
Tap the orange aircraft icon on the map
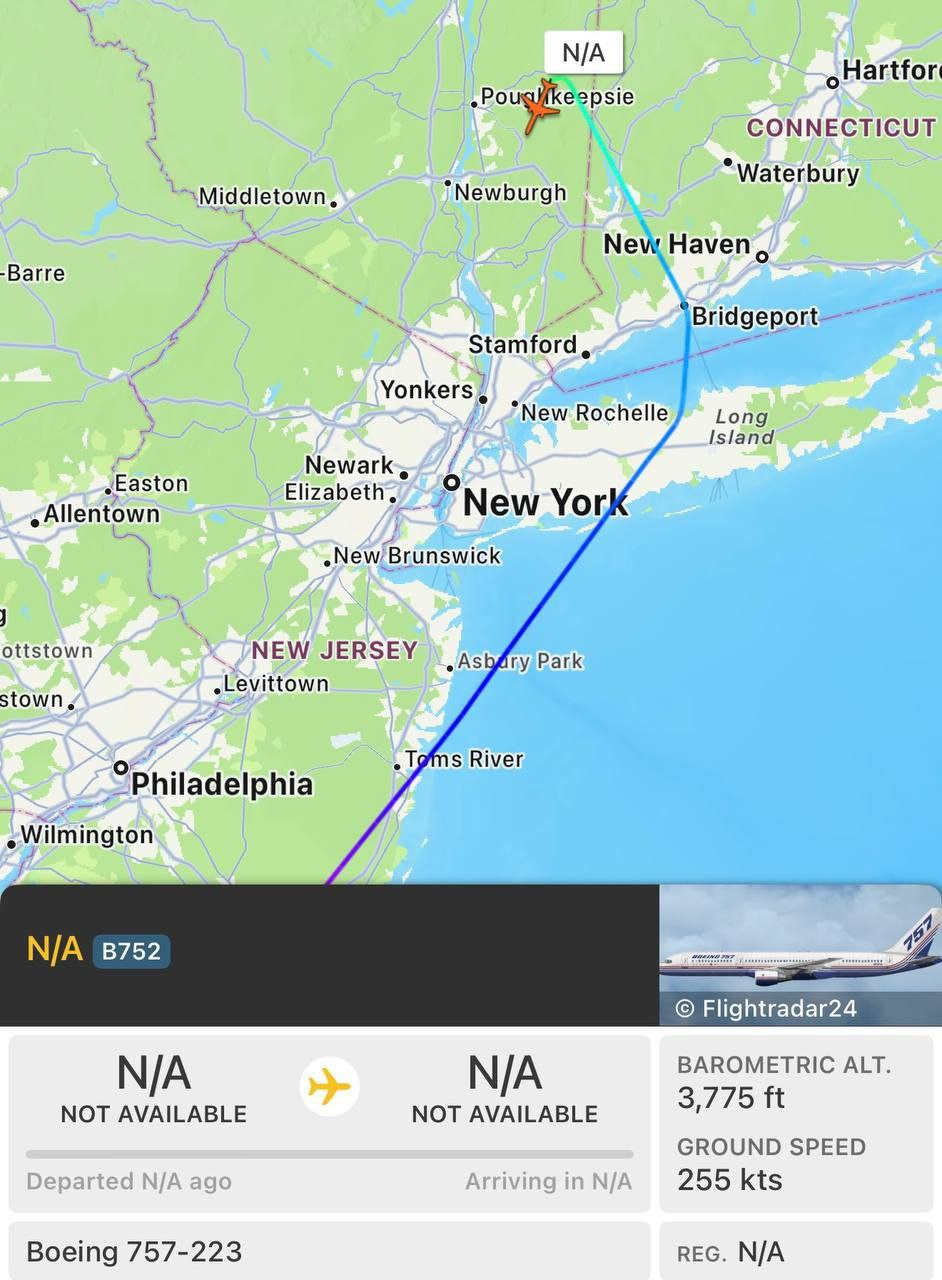pos(540,106)
